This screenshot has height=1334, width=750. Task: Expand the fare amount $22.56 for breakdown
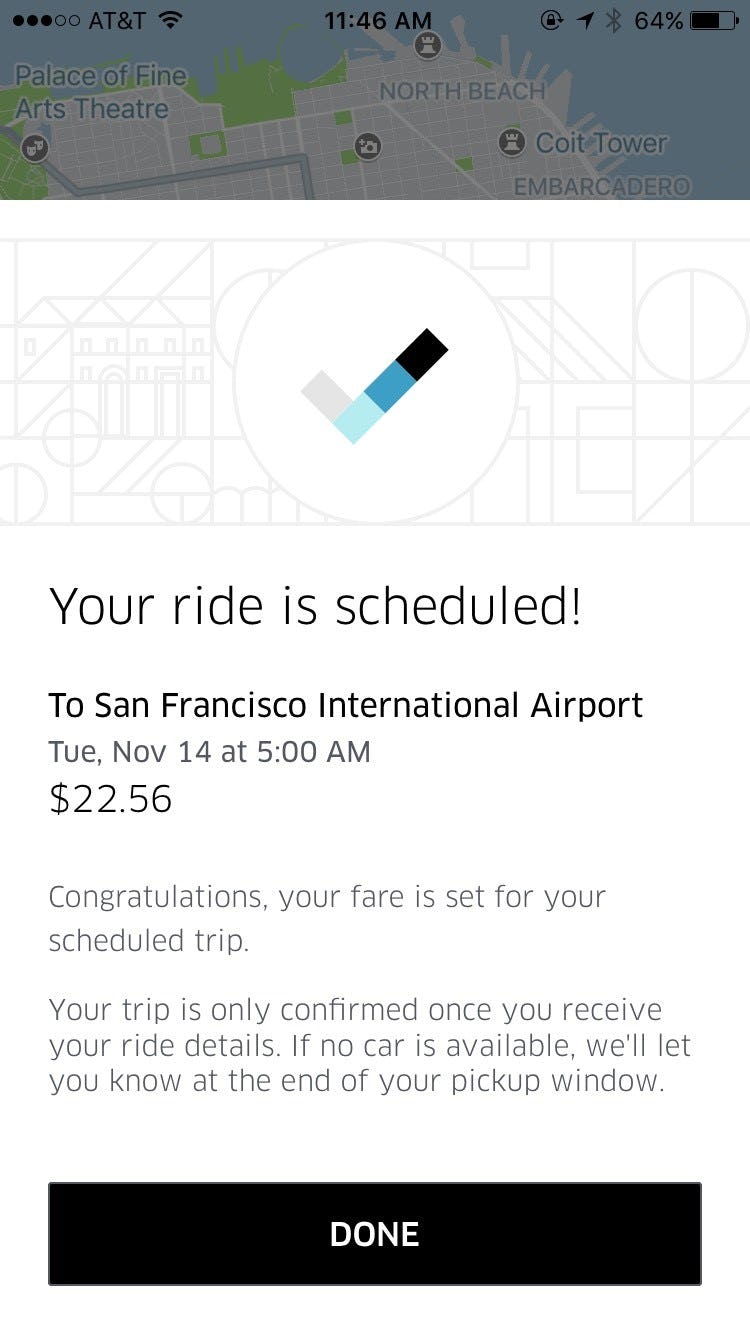pyautogui.click(x=111, y=798)
